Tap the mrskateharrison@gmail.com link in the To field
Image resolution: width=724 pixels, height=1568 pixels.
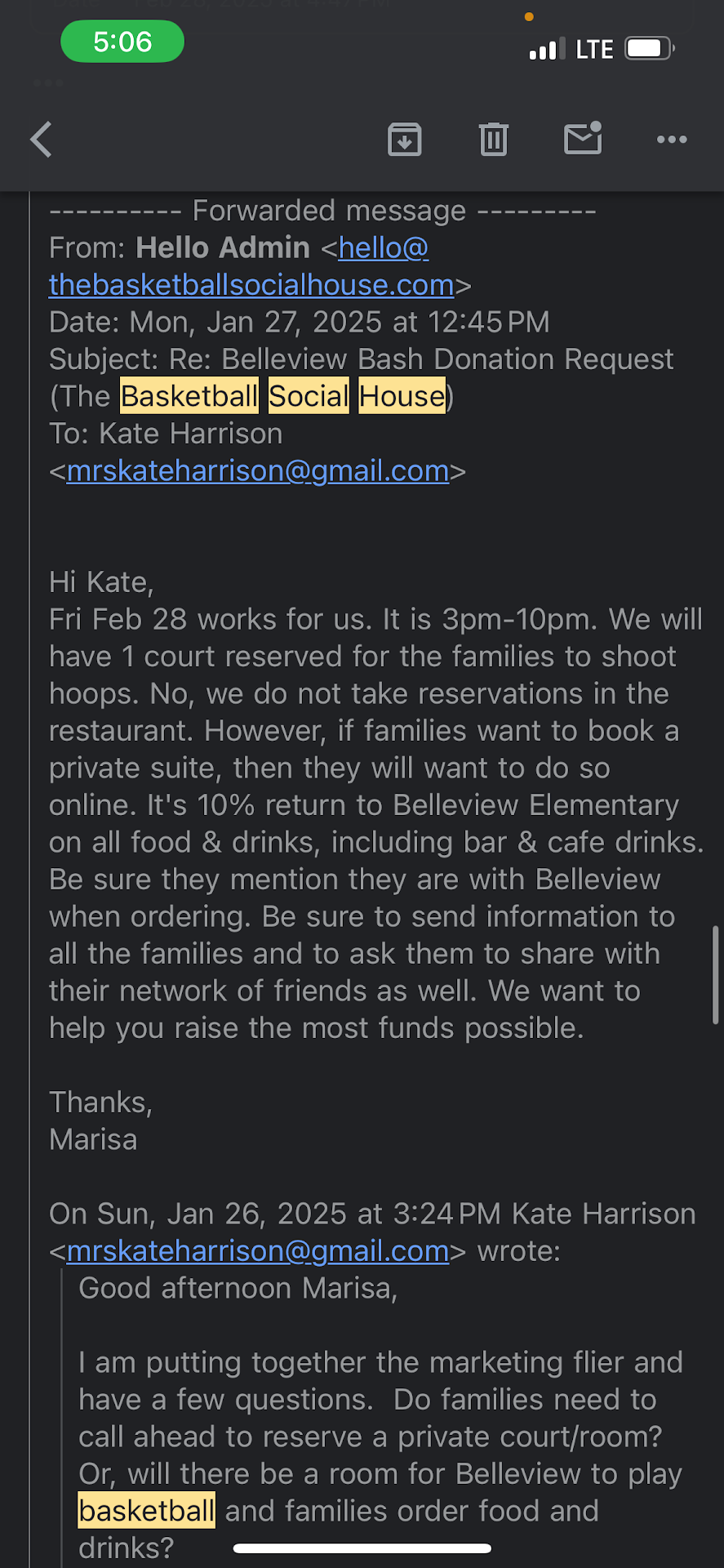[x=258, y=471]
